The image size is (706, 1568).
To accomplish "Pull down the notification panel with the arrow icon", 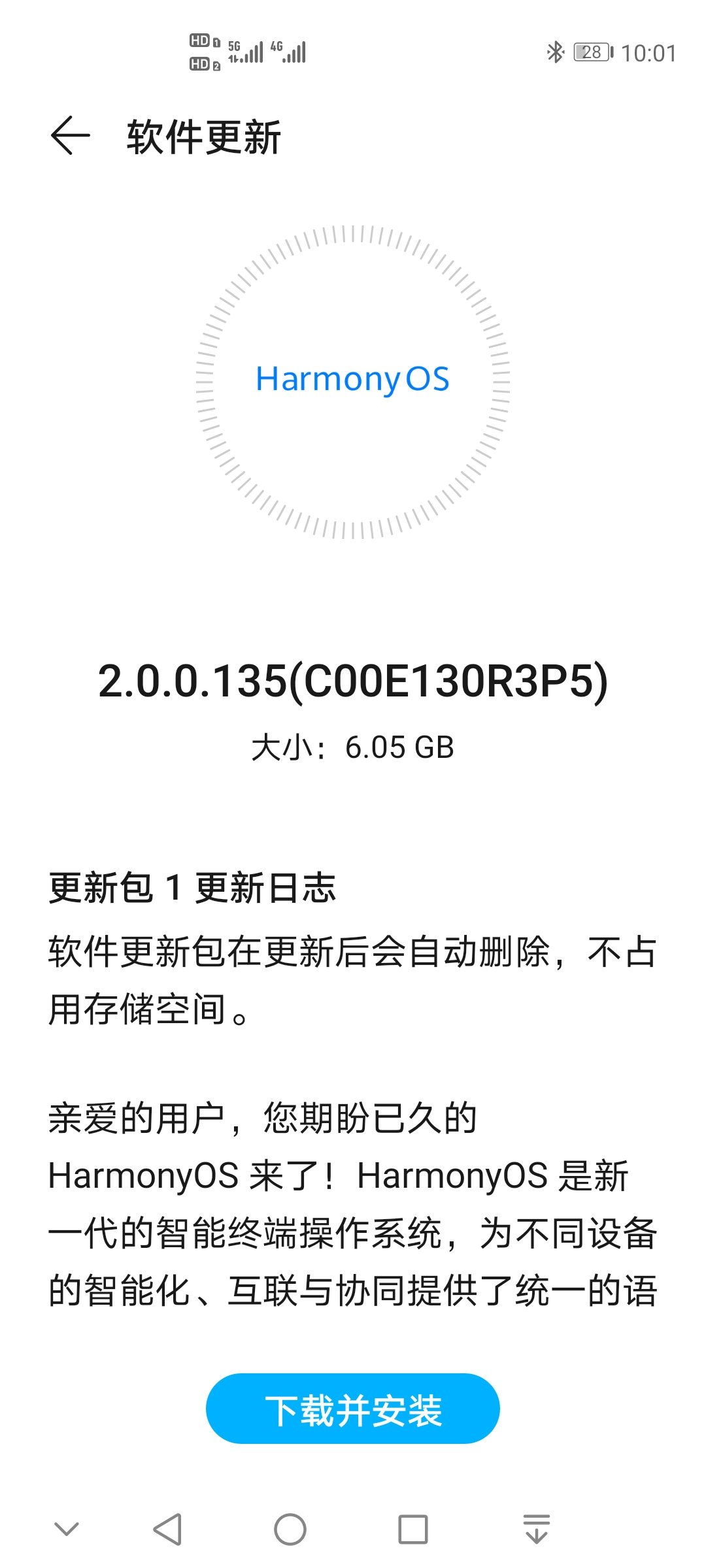I will [537, 1529].
